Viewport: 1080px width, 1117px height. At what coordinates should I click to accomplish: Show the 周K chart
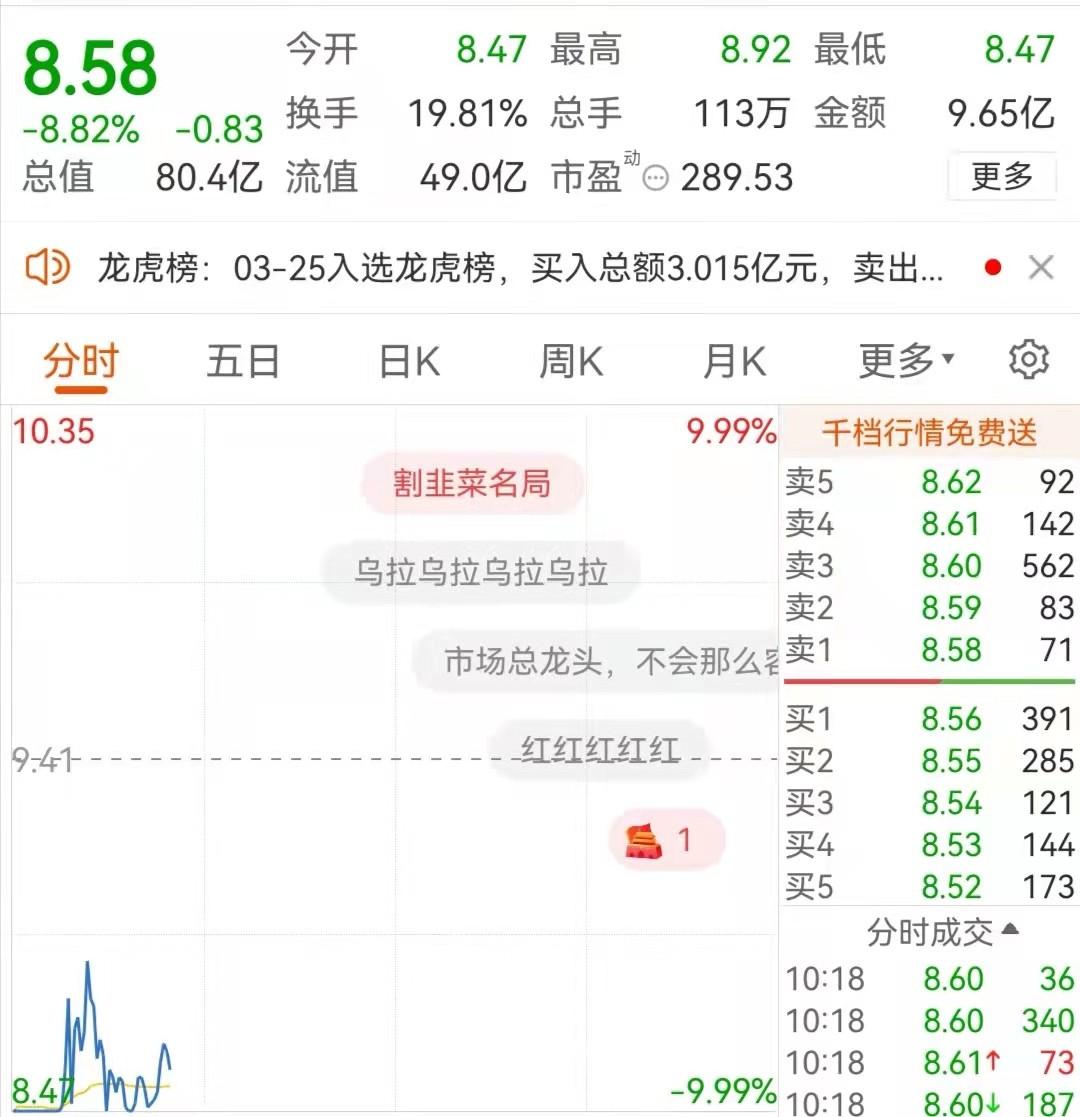pos(571,361)
